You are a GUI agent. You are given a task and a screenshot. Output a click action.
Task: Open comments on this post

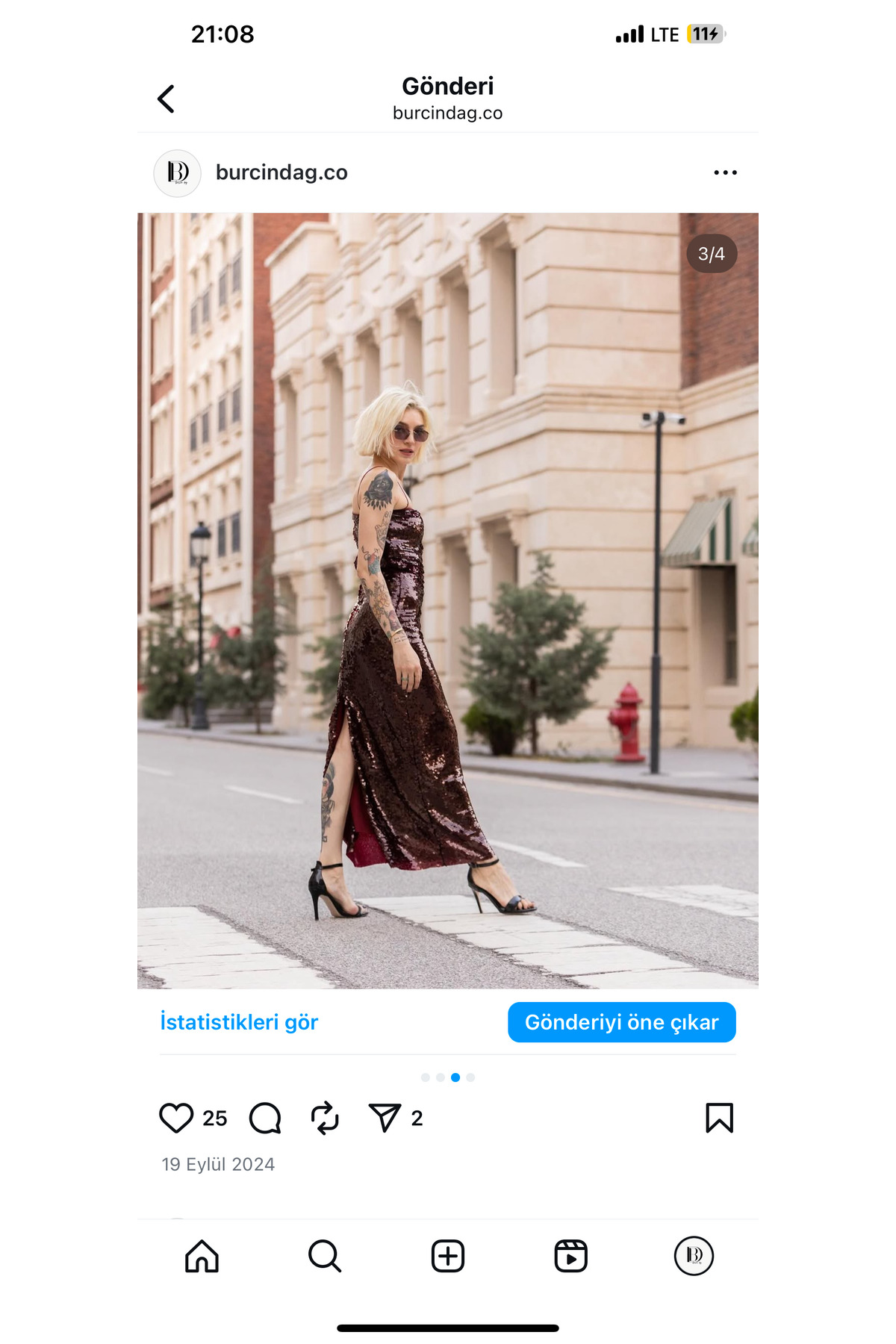pos(265,1118)
